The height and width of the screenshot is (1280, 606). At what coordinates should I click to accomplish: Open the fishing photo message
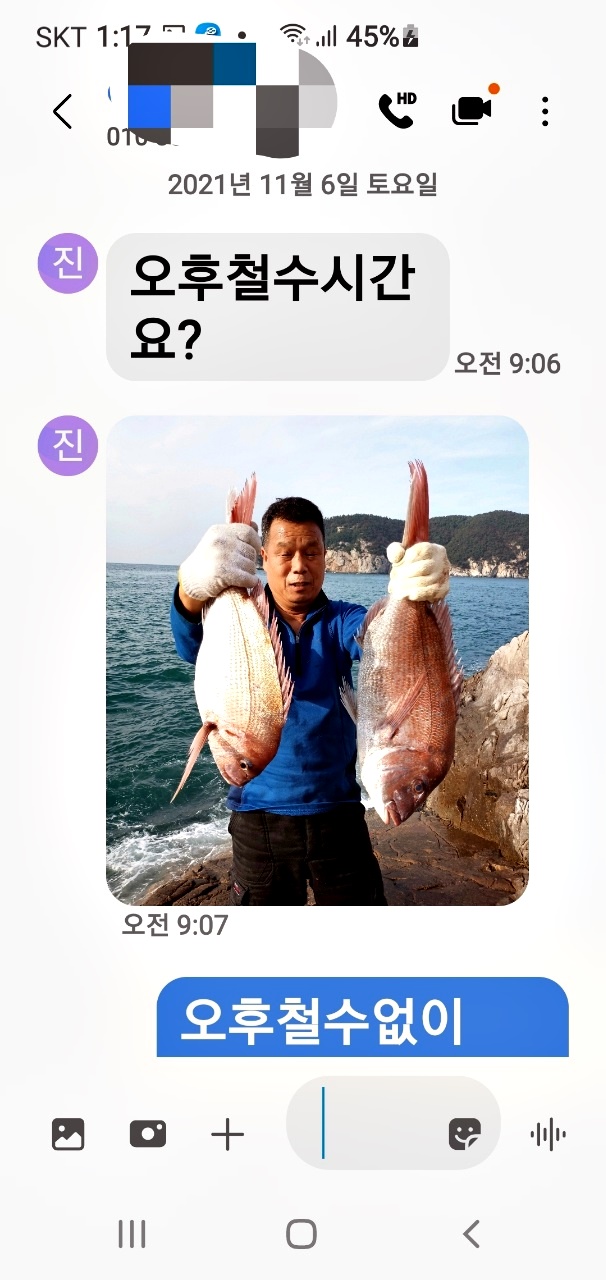tap(317, 660)
